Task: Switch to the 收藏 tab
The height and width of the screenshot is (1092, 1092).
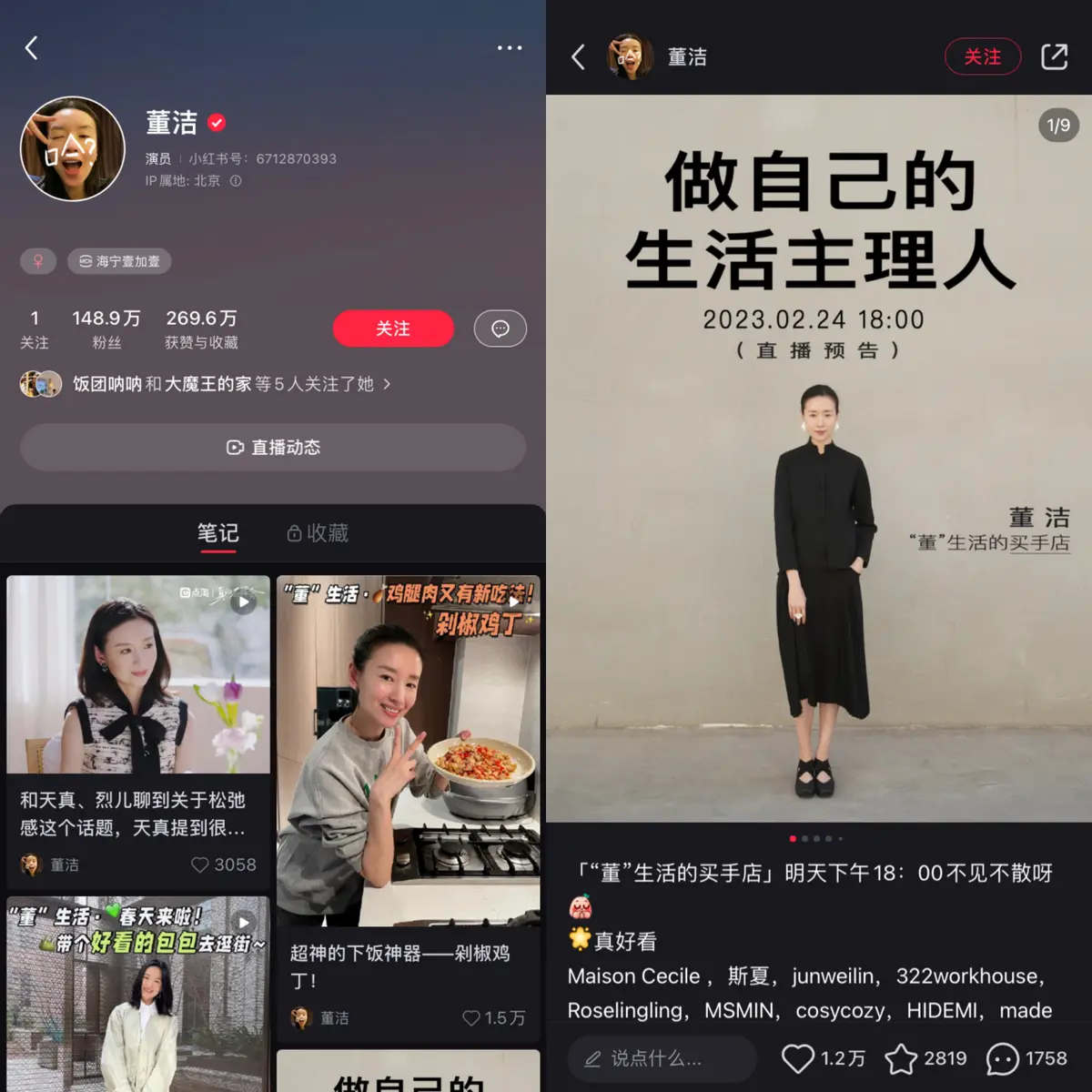Action: click(x=318, y=533)
